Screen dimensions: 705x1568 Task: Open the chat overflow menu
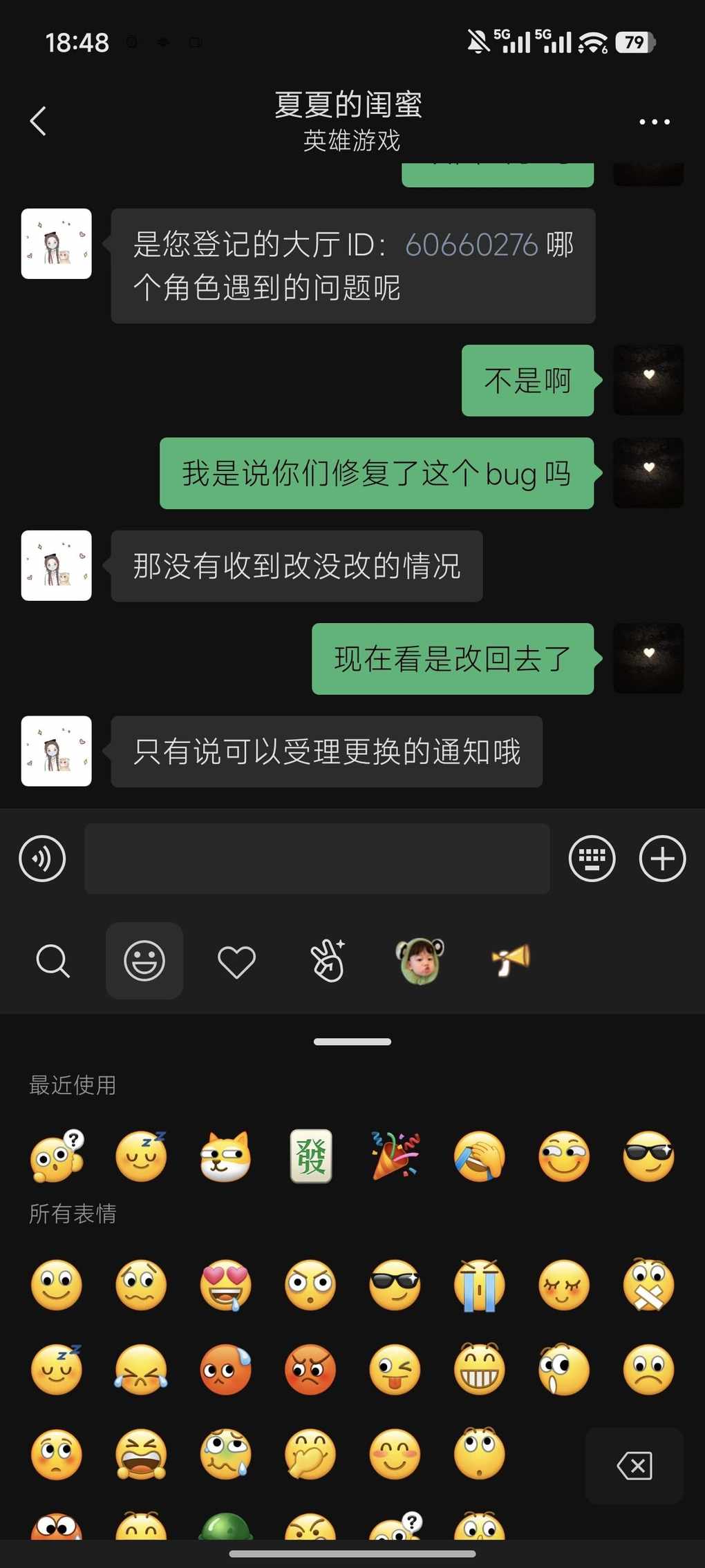(x=654, y=122)
